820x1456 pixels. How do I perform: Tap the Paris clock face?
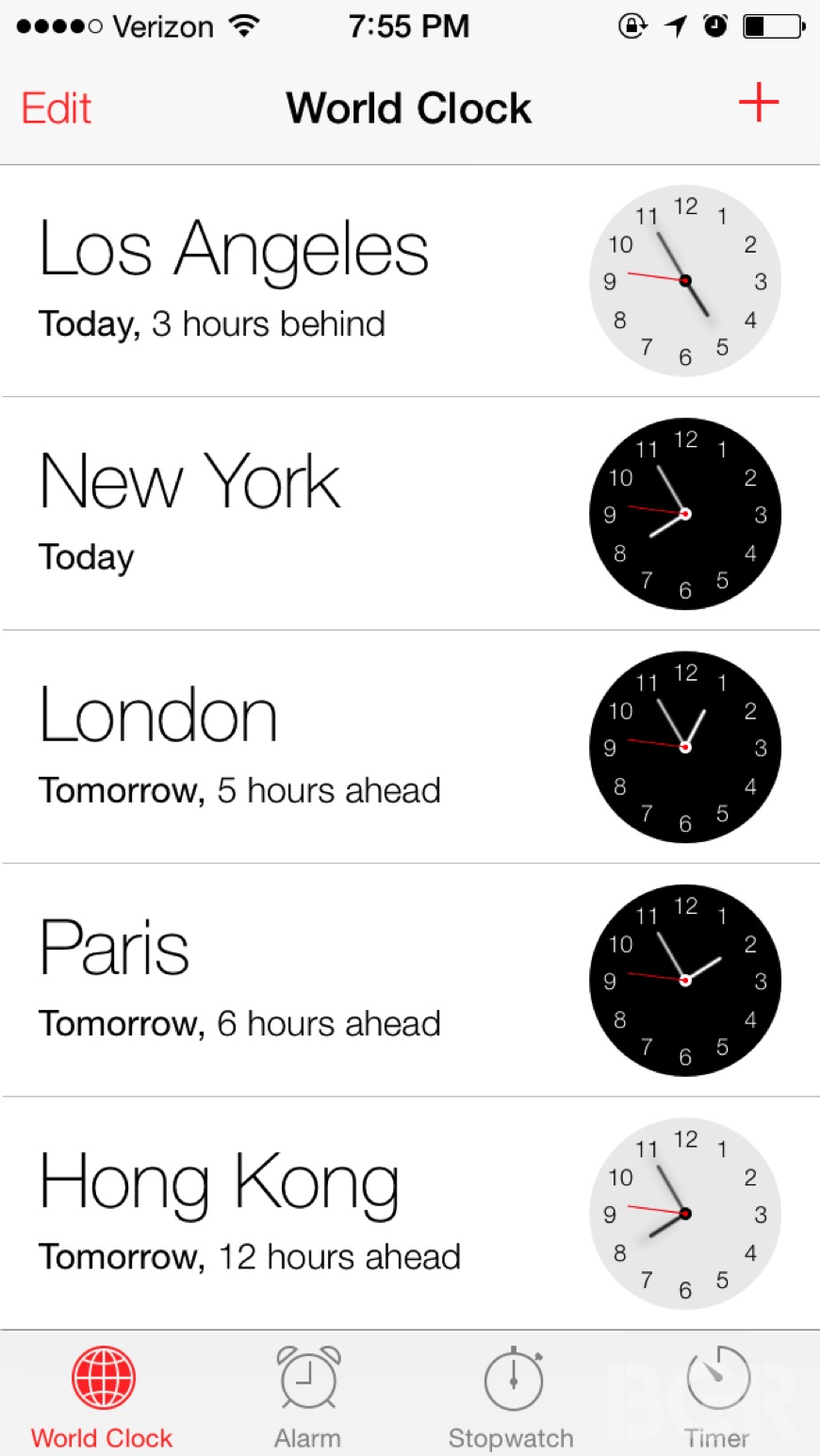(x=685, y=981)
